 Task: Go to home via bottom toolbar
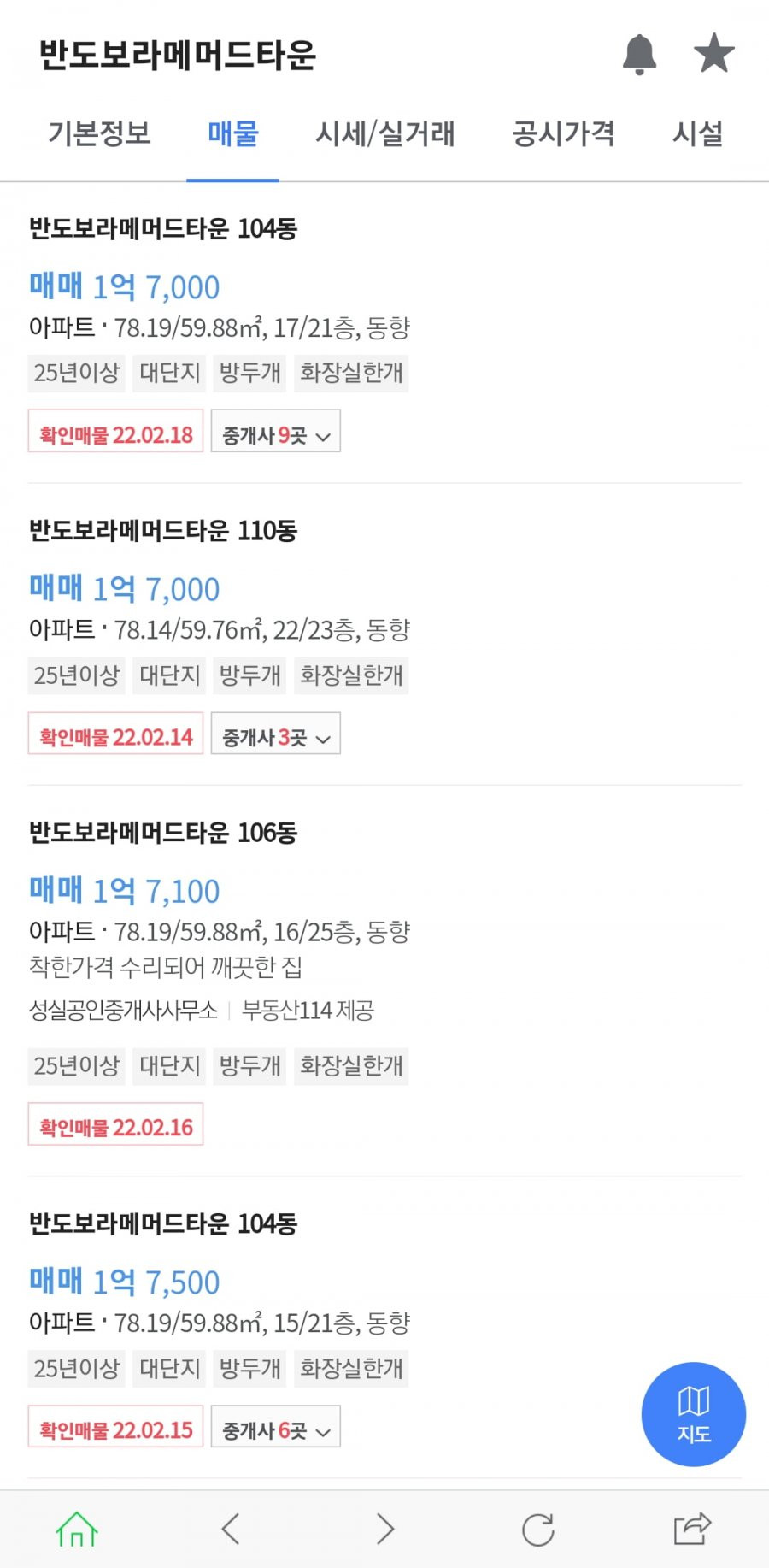click(77, 1530)
